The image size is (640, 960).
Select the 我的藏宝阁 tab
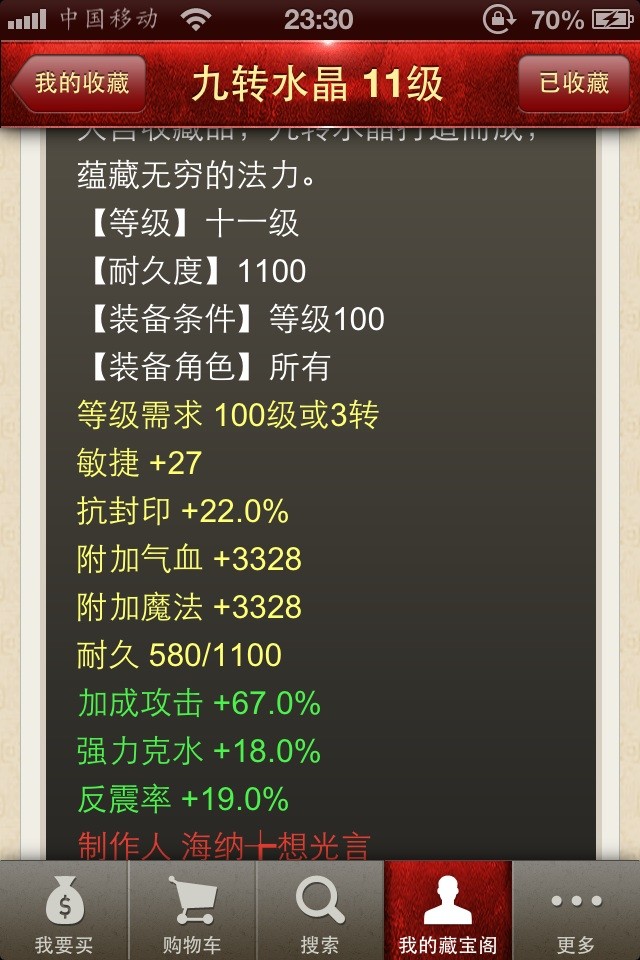[448, 912]
